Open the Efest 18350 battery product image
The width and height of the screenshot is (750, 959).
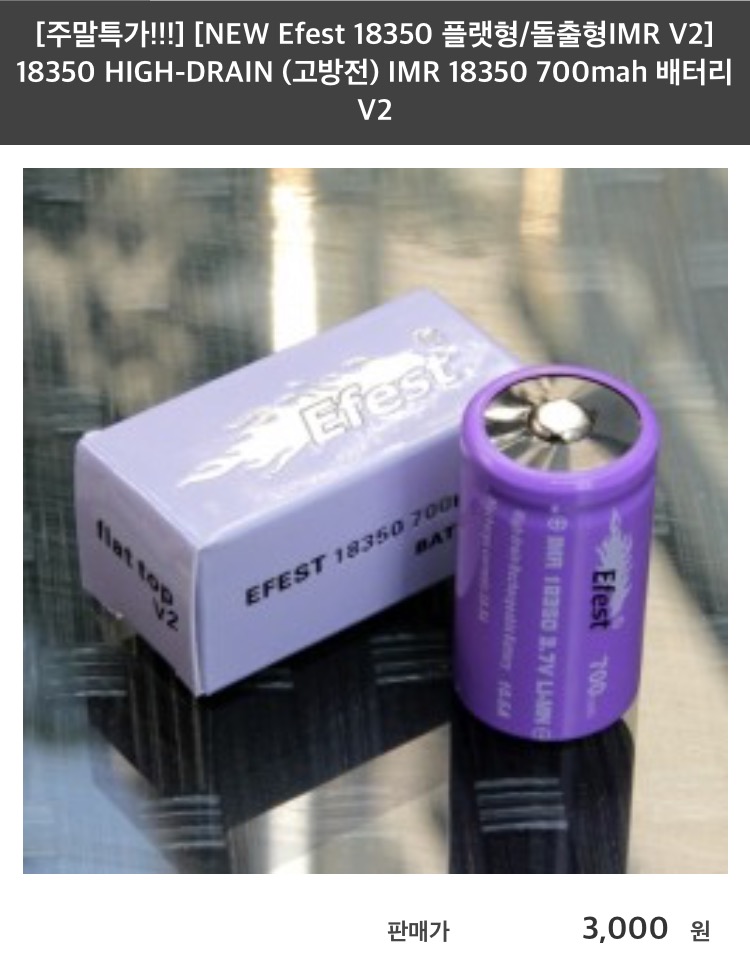coord(375,520)
